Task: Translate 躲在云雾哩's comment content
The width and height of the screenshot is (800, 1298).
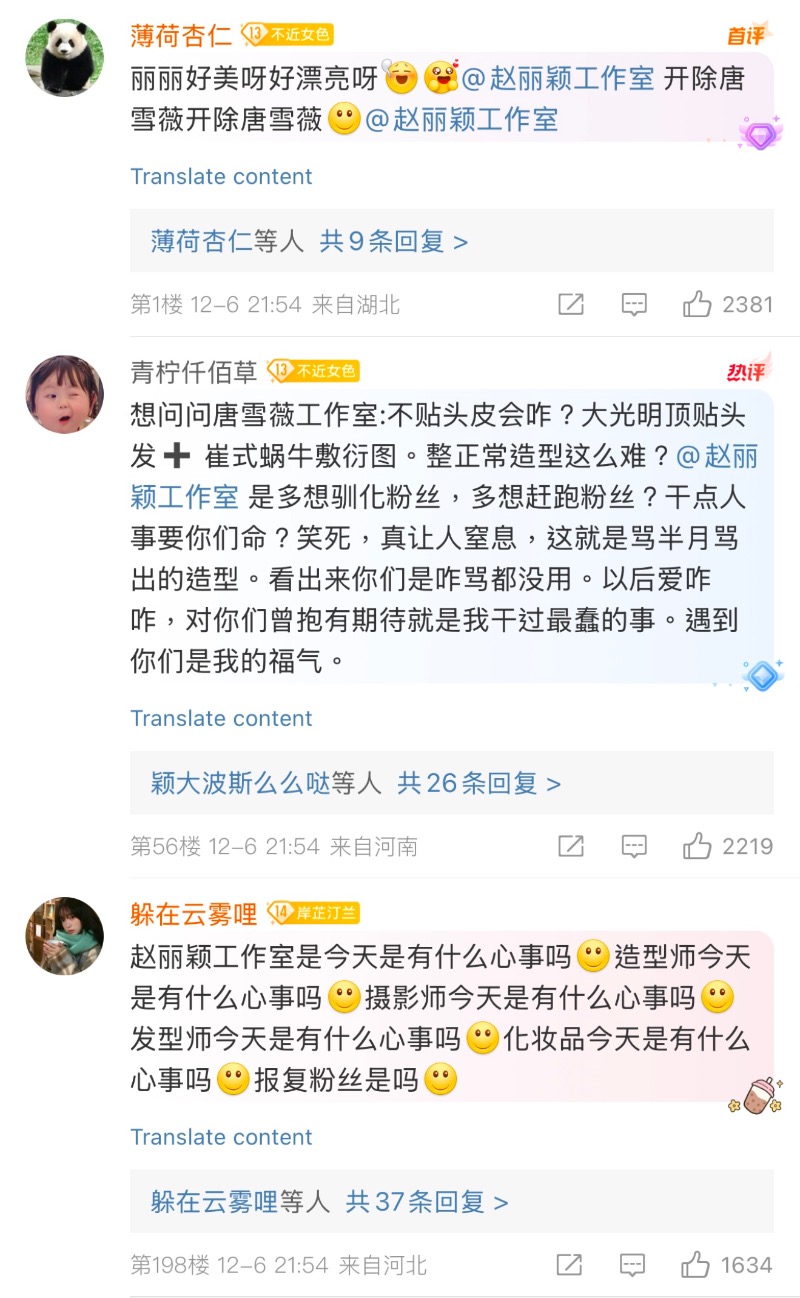Action: tap(221, 1138)
